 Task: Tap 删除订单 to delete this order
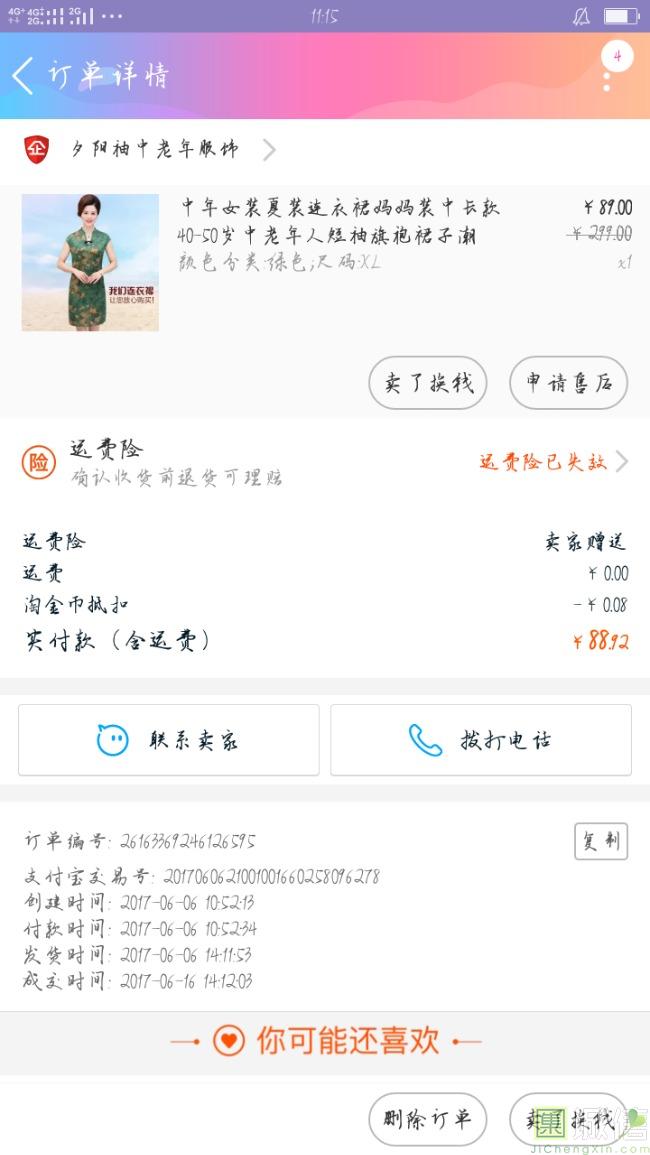pyautogui.click(x=427, y=1119)
